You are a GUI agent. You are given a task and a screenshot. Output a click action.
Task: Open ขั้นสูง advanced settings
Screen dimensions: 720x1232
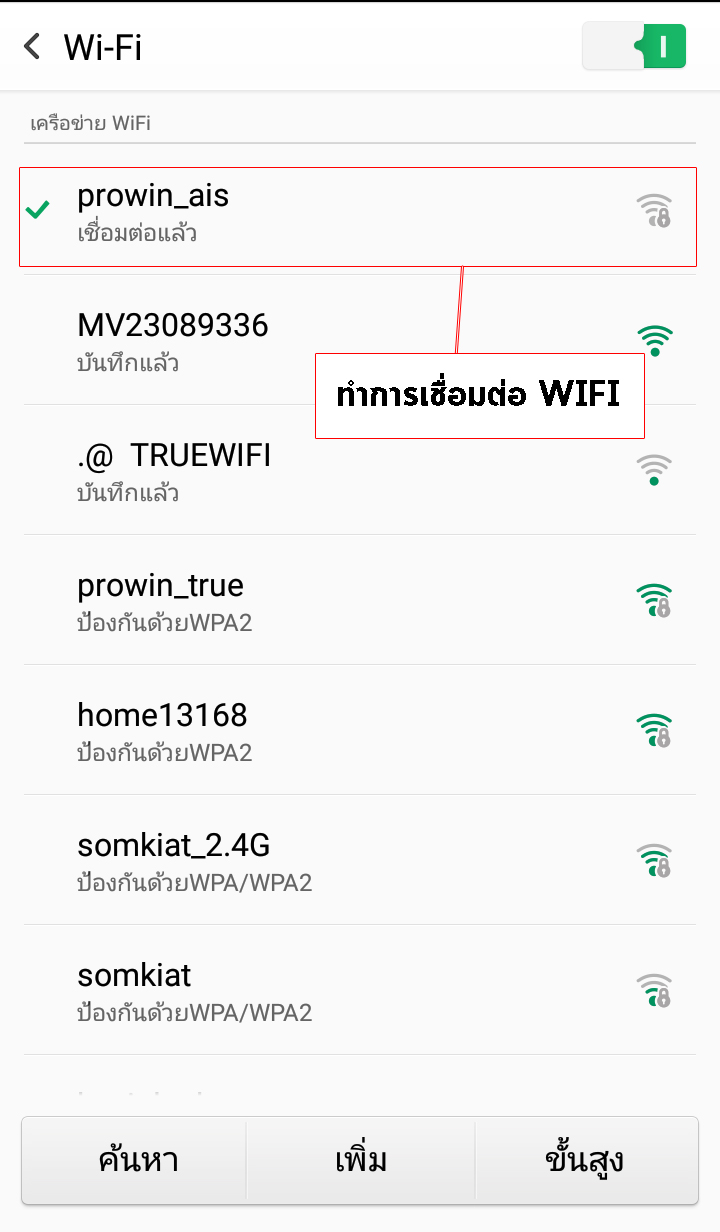click(586, 1160)
